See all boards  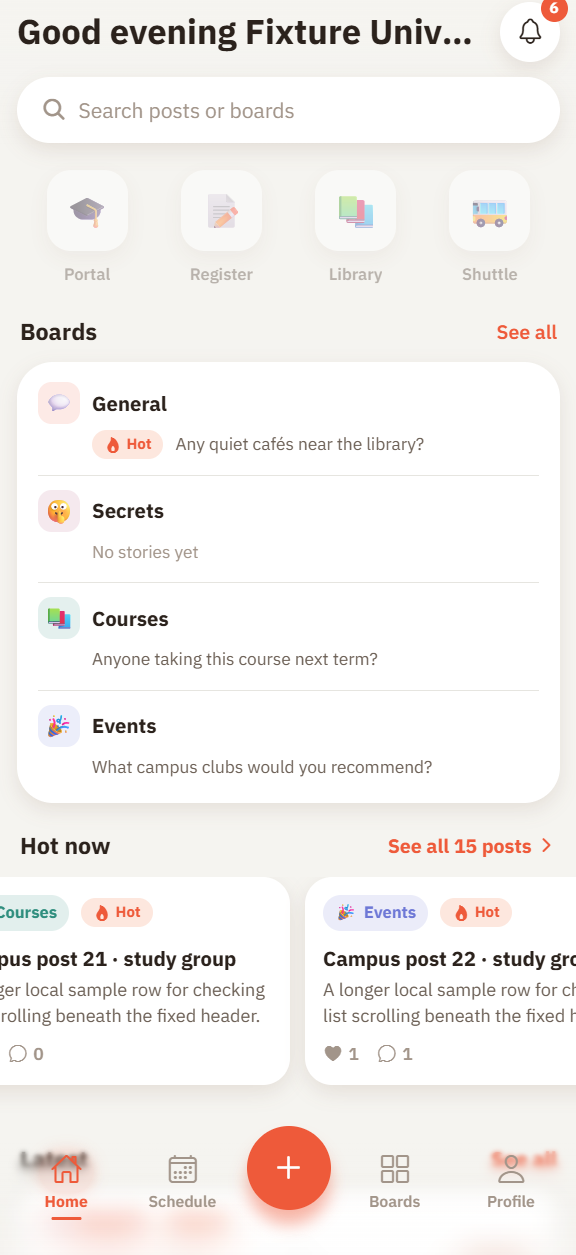tap(527, 332)
